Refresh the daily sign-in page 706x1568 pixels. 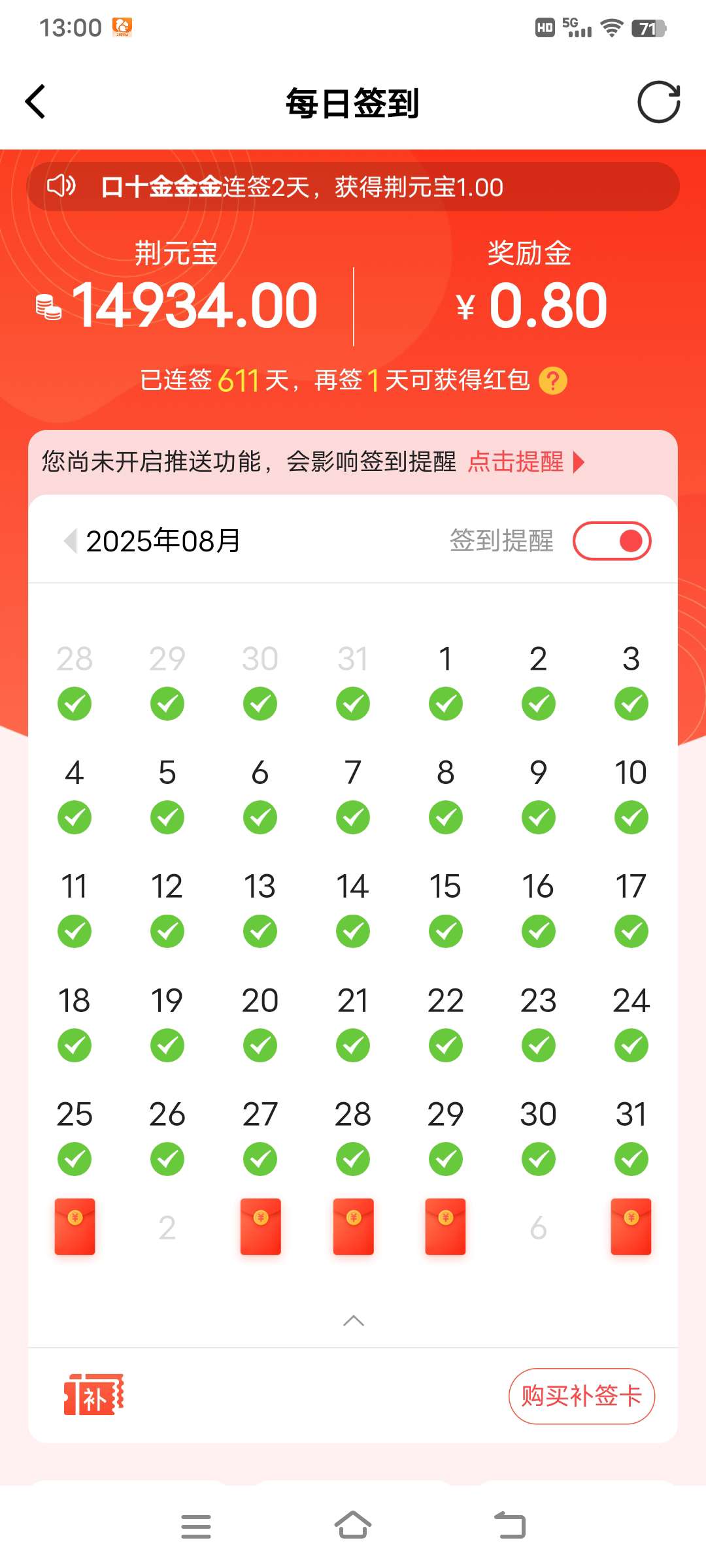[x=658, y=102]
